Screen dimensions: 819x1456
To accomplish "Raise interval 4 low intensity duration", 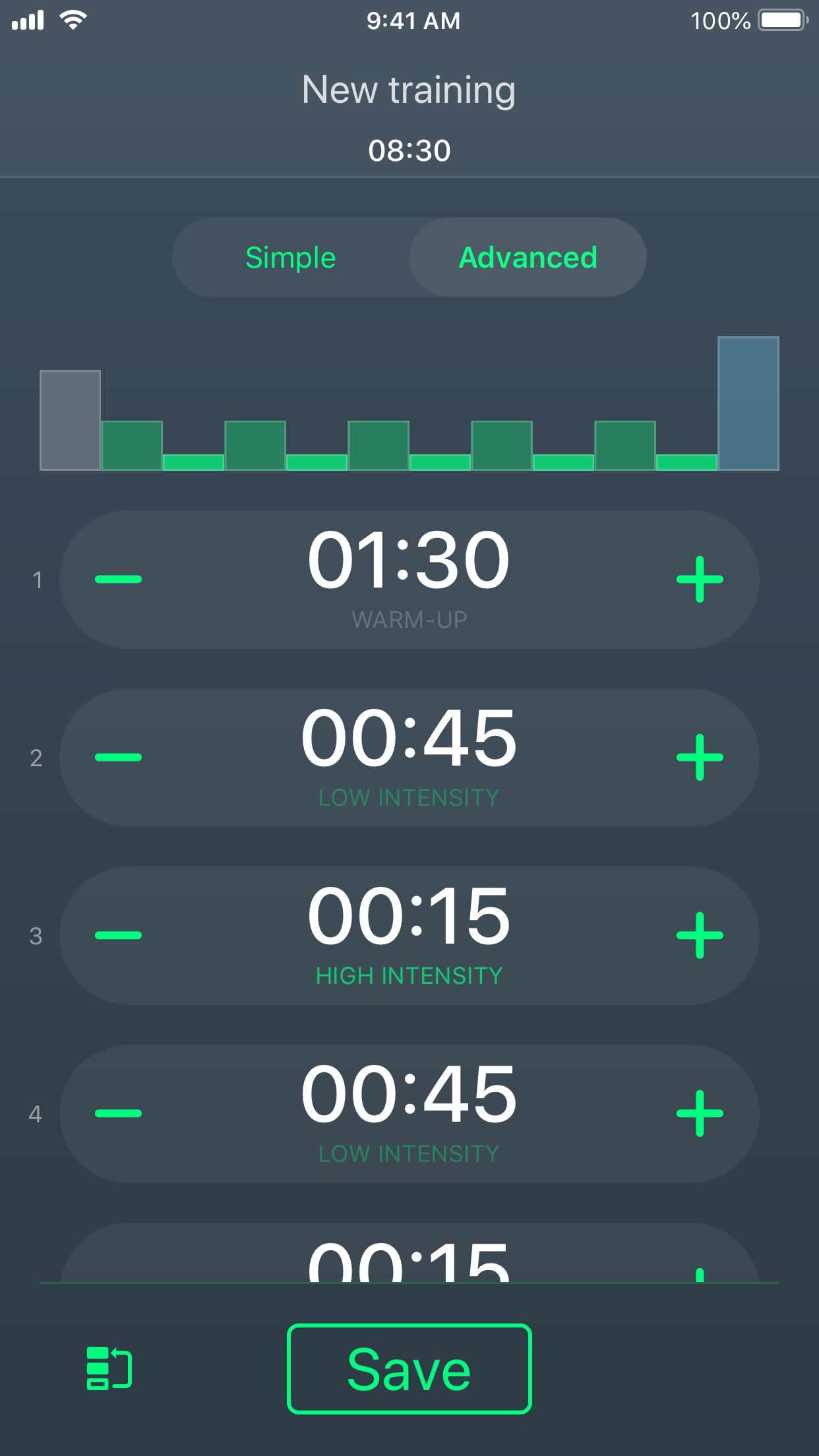I will click(x=700, y=1114).
